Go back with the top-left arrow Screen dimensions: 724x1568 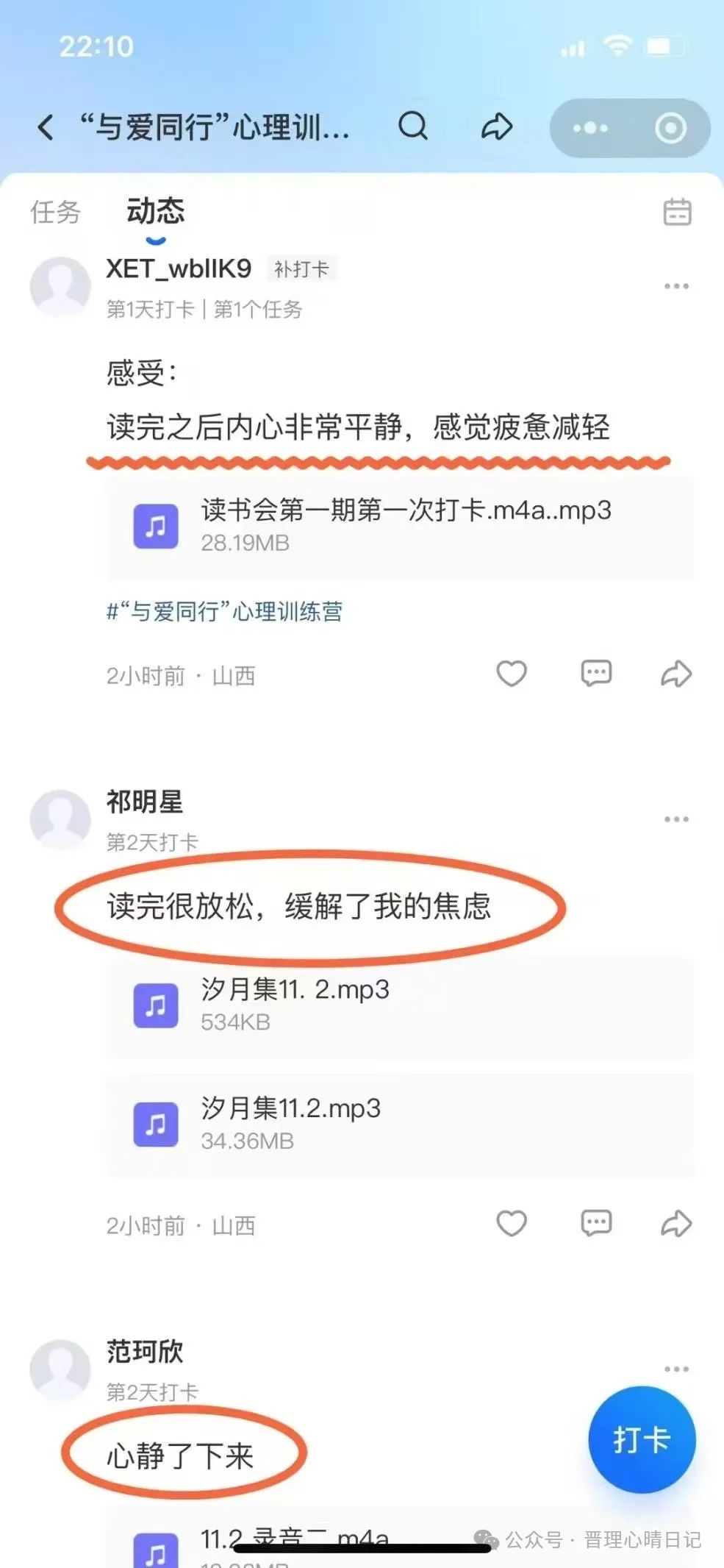pyautogui.click(x=46, y=127)
